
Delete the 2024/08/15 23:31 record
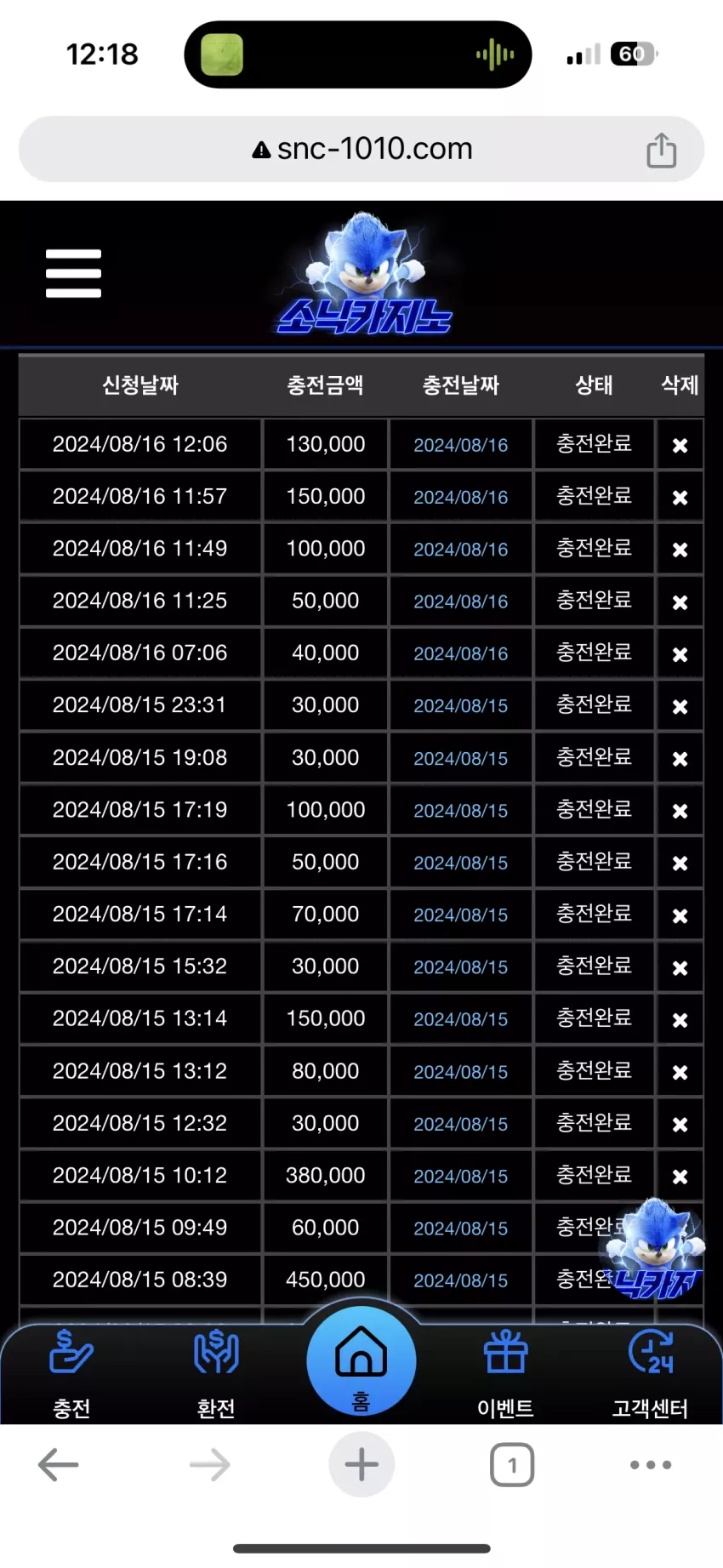click(680, 707)
